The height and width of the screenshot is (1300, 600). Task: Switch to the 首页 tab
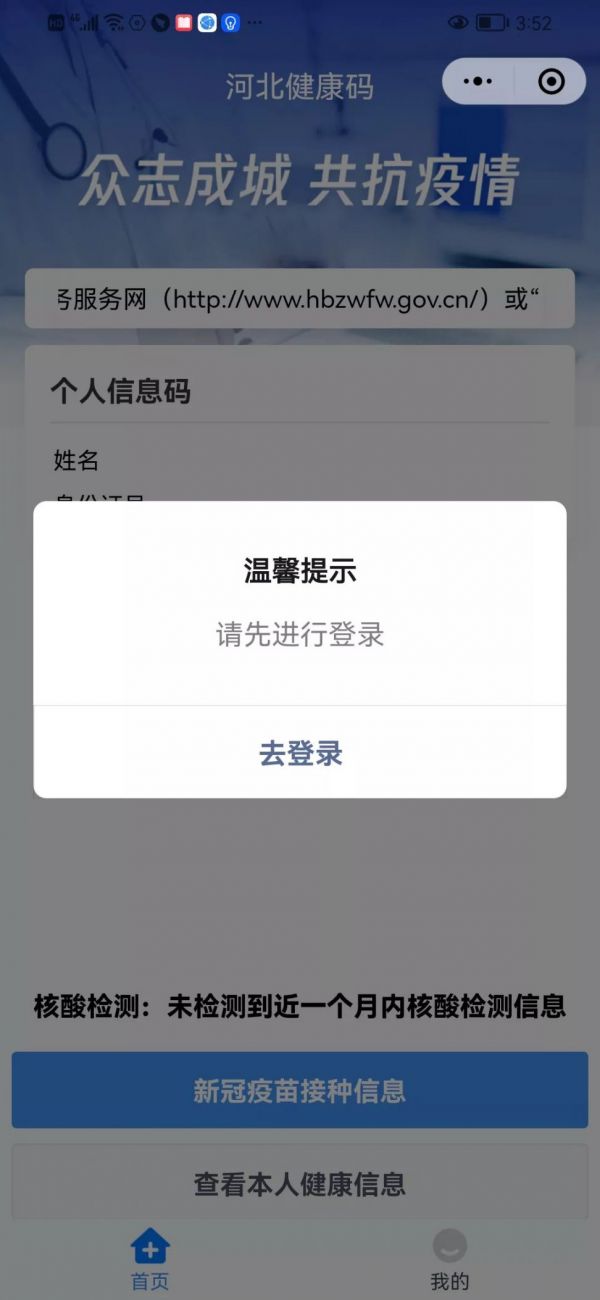(150, 1260)
